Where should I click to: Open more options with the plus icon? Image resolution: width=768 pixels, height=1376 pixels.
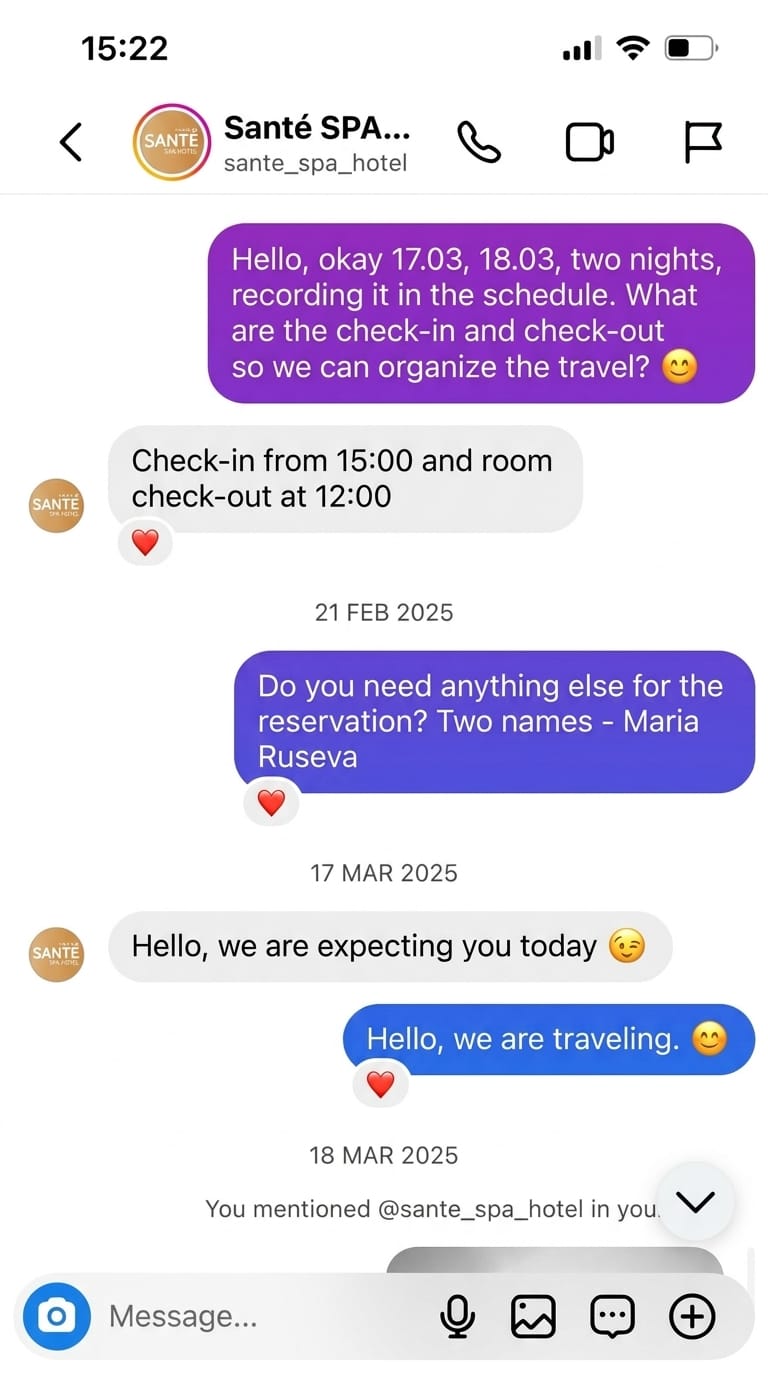[691, 1316]
